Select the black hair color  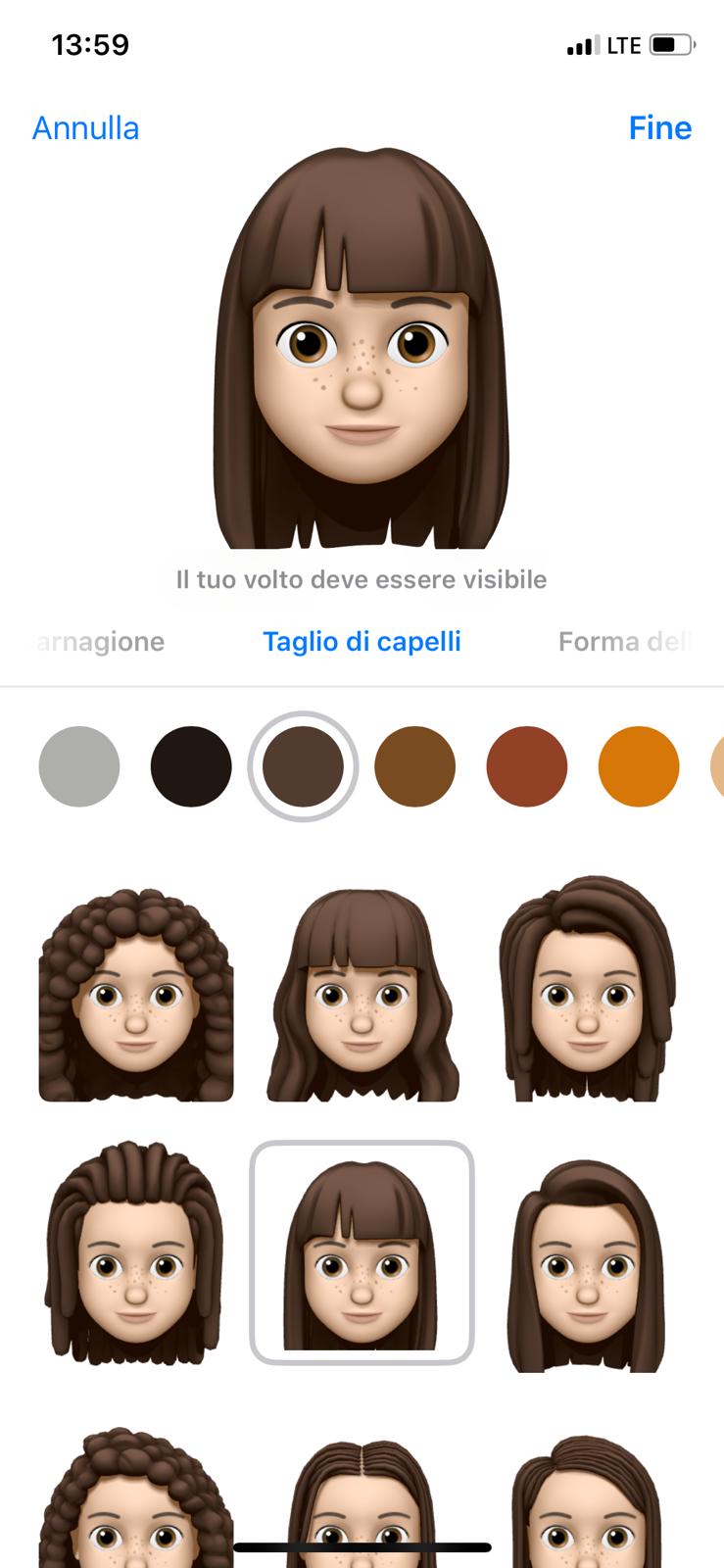pos(191,766)
